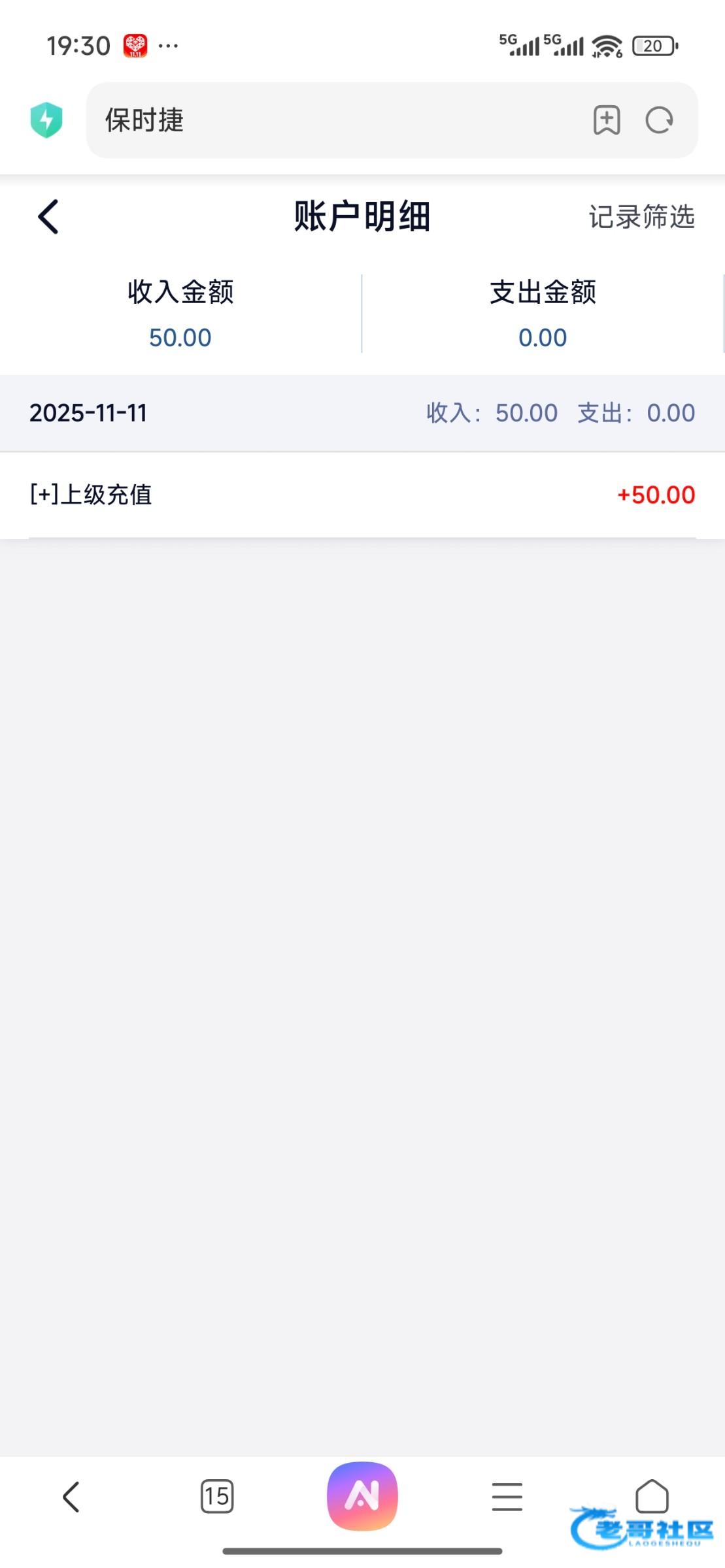725x1568 pixels.
Task: Add this page to bookmarks
Action: (606, 120)
